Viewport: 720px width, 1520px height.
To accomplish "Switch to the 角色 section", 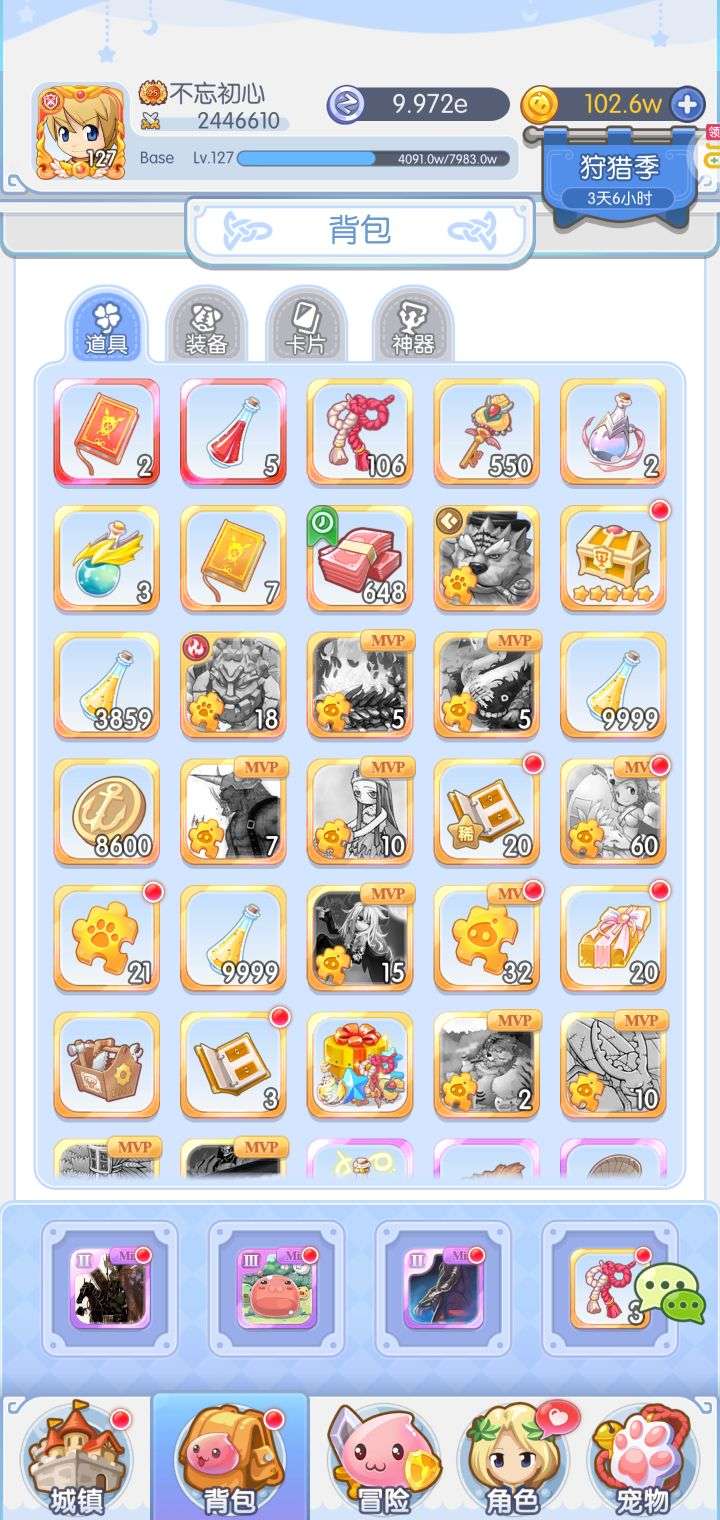I will coord(512,1463).
